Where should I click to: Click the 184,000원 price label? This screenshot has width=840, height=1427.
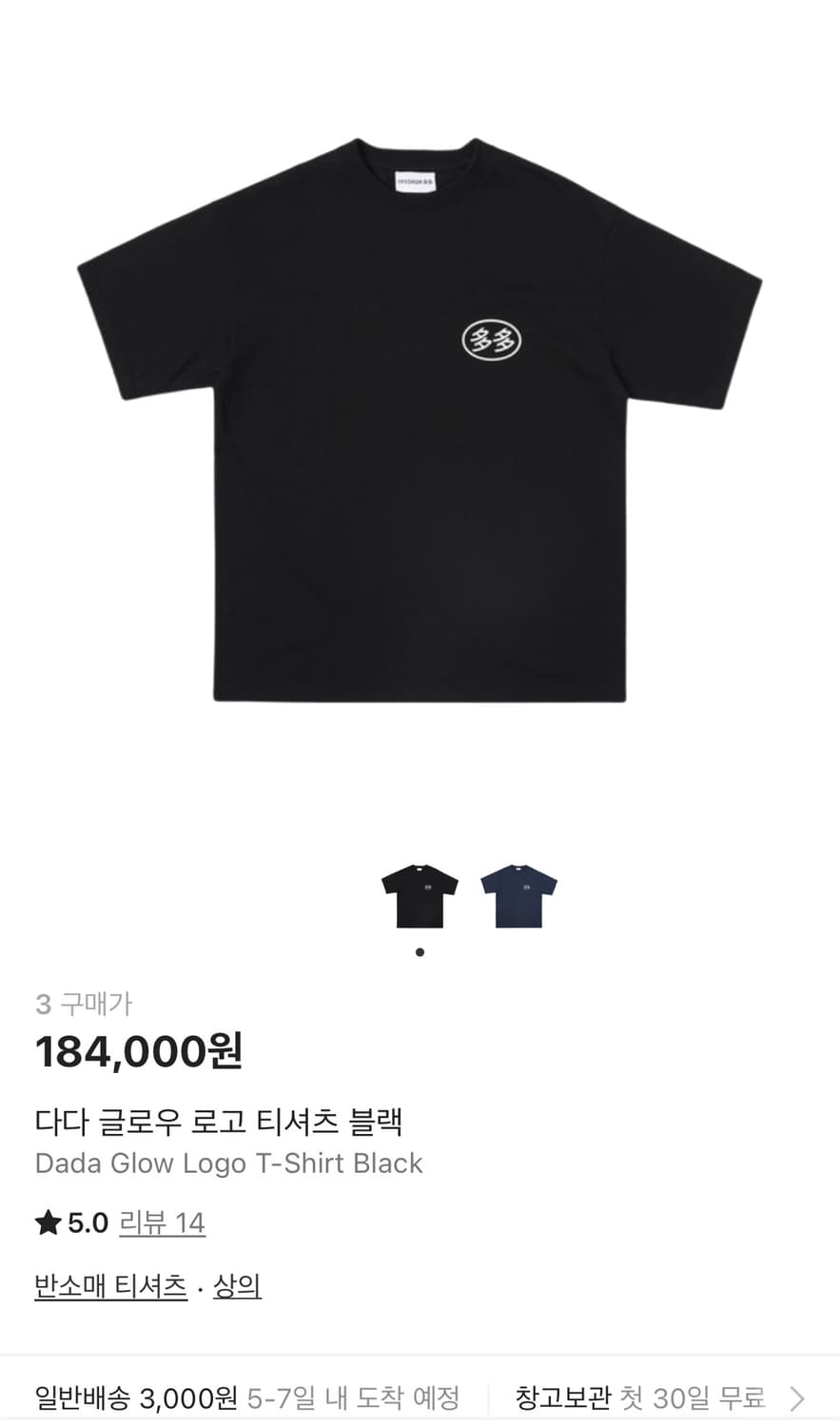[x=139, y=1052]
